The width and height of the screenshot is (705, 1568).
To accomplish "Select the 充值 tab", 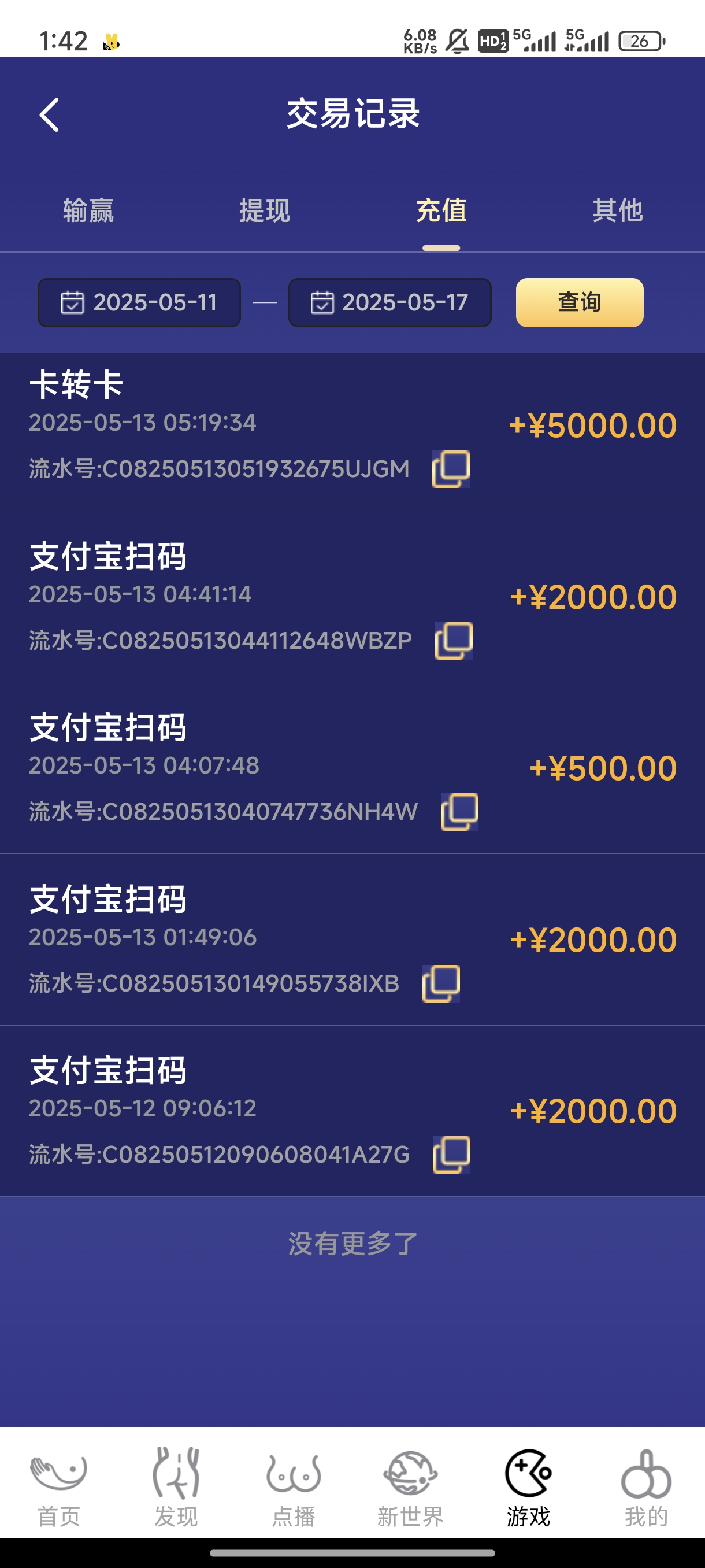I will pos(441,210).
